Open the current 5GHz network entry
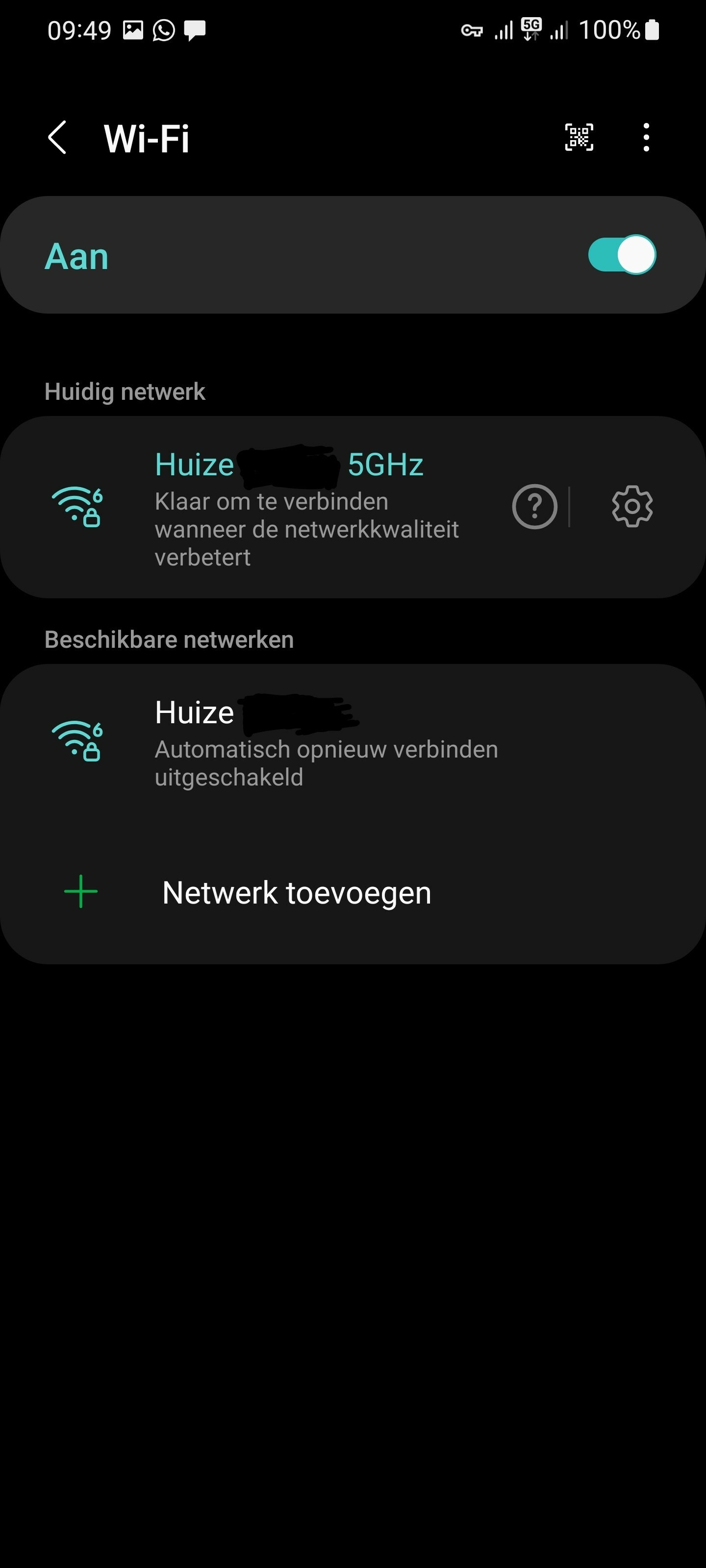The height and width of the screenshot is (1568, 706). pyautogui.click(x=304, y=507)
